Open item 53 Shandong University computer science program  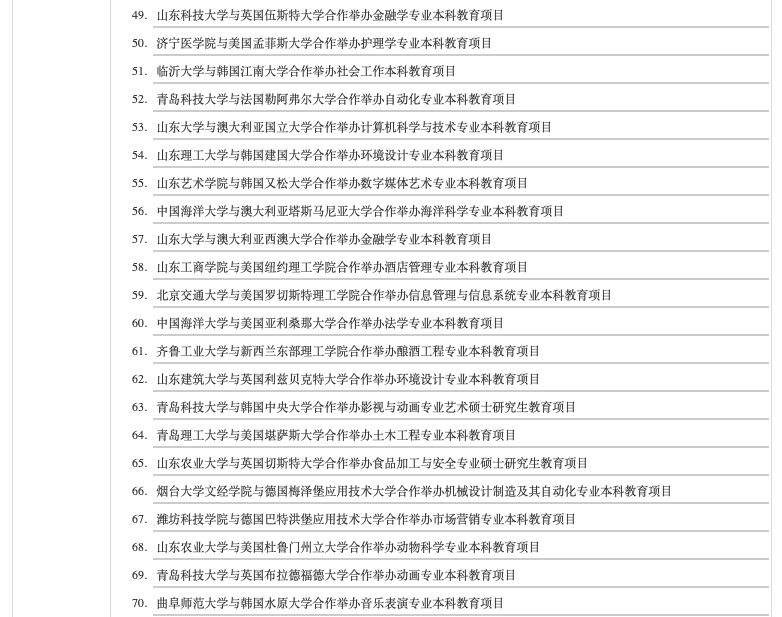[354, 127]
